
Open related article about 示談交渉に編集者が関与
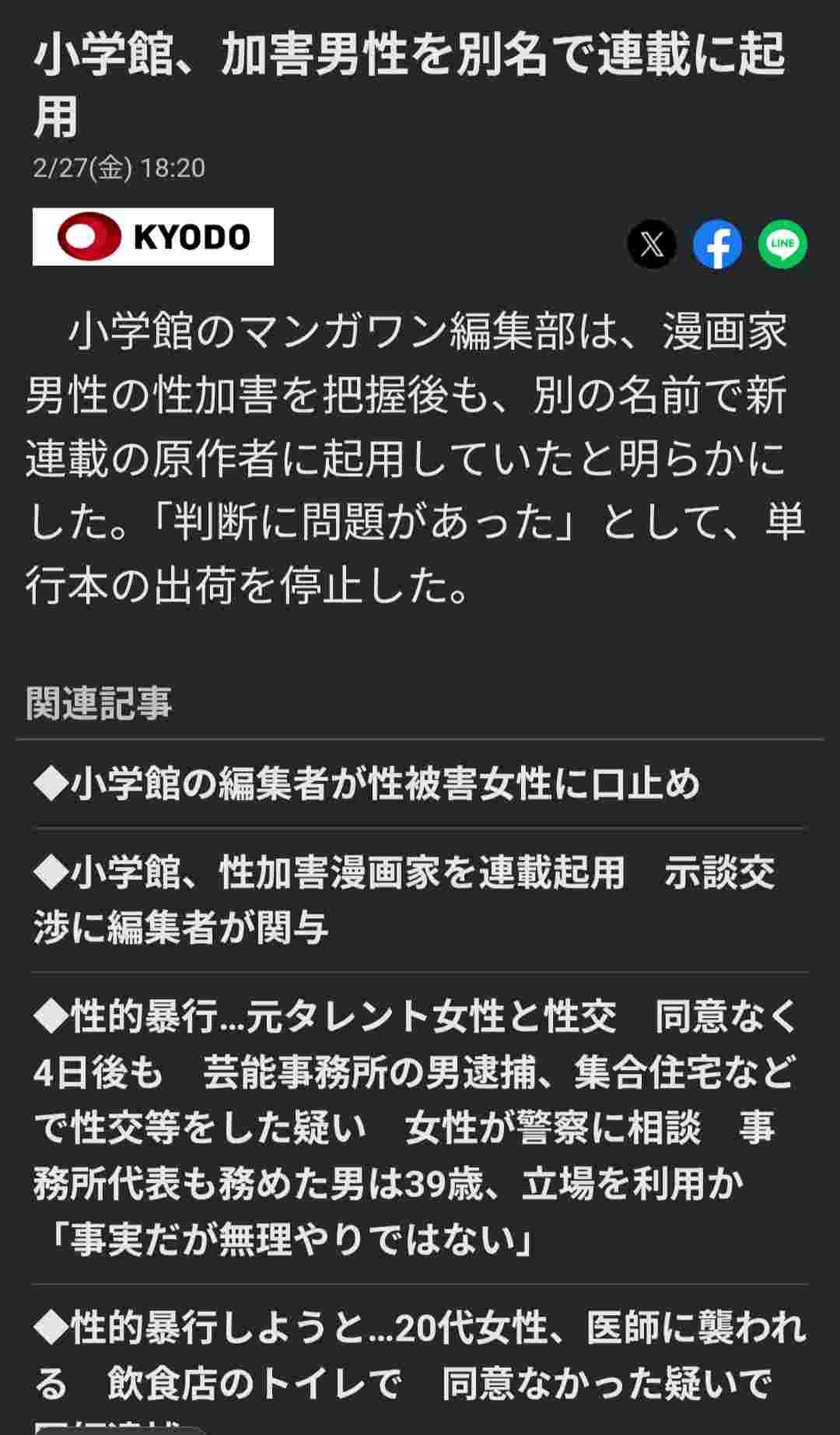click(404, 900)
